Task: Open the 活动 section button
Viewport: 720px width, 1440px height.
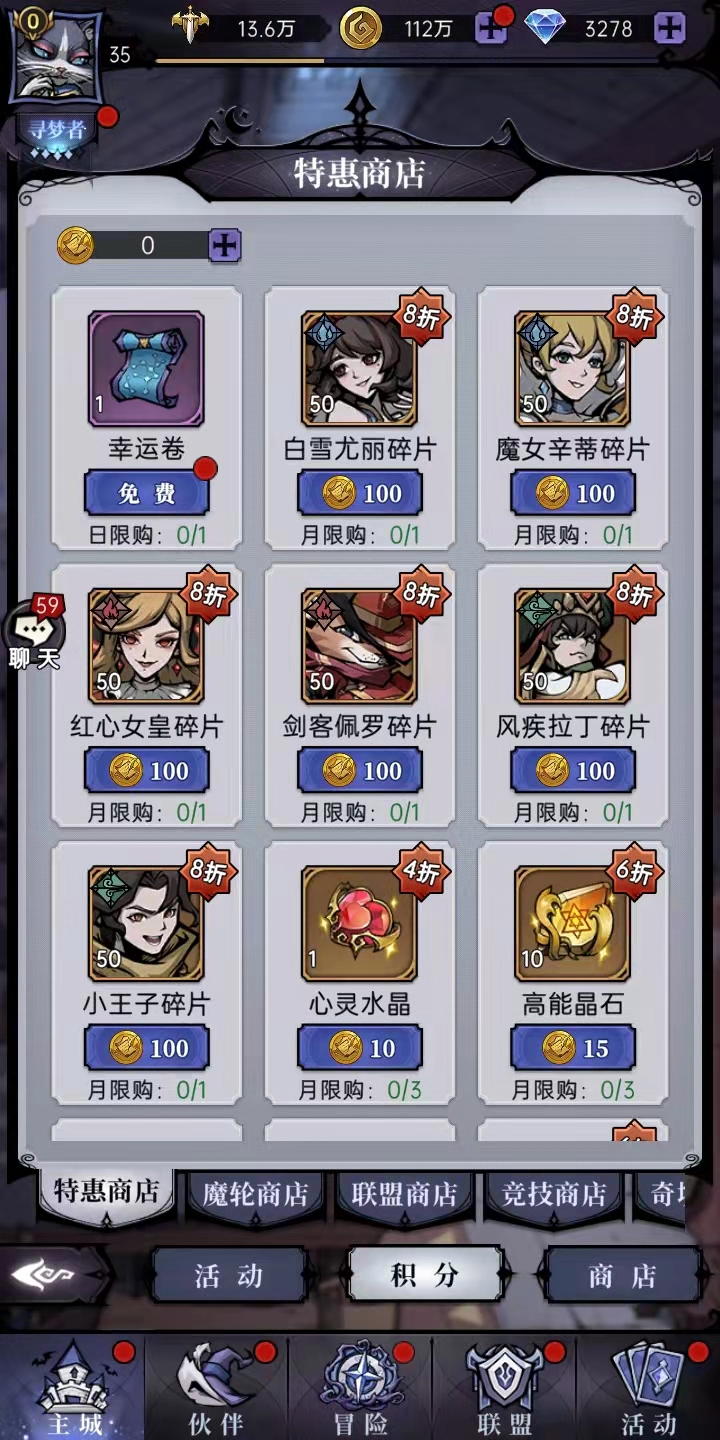Action: click(229, 1275)
